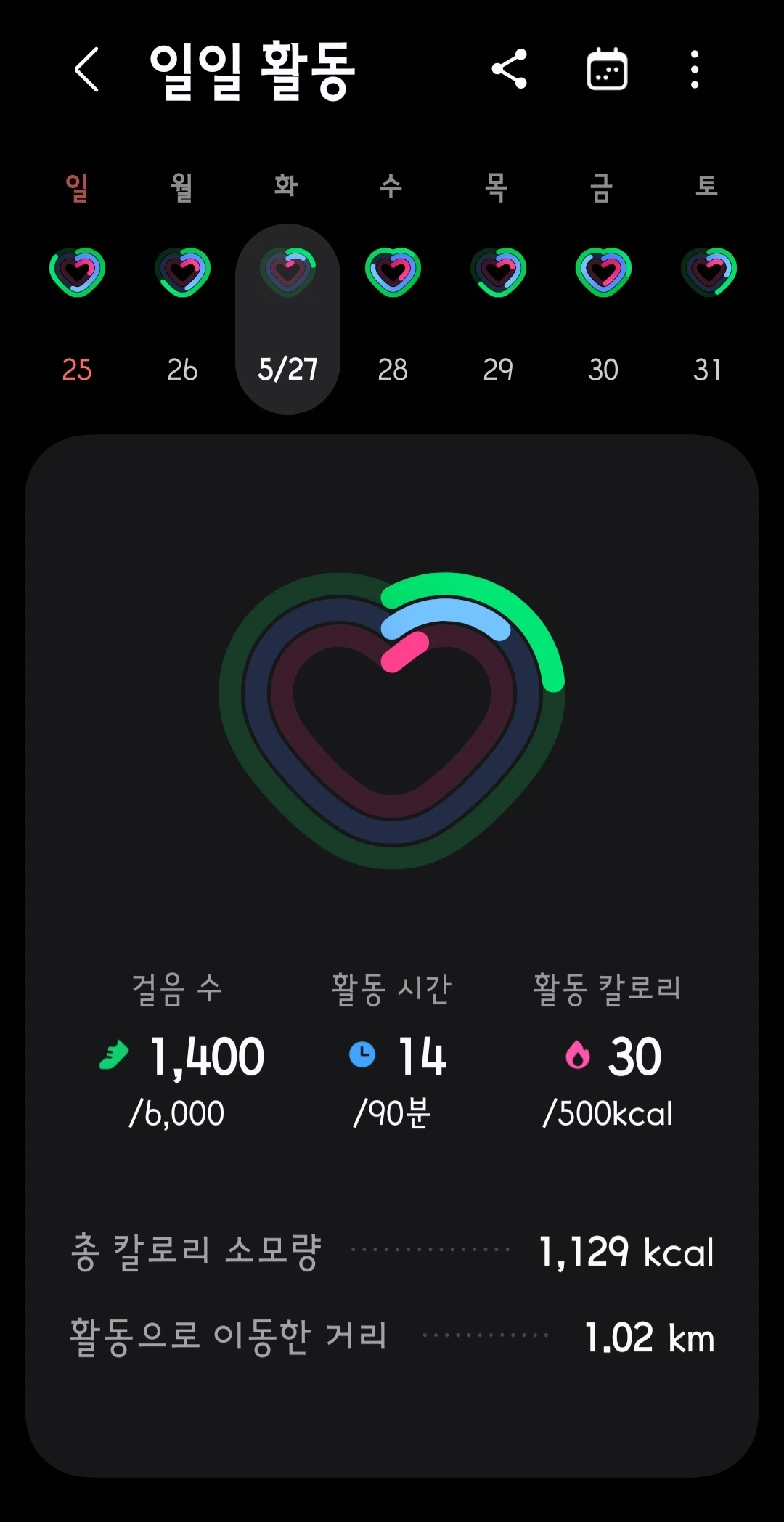Go back from 일일 활동 screen
Viewport: 784px width, 1522px height.
(x=86, y=70)
